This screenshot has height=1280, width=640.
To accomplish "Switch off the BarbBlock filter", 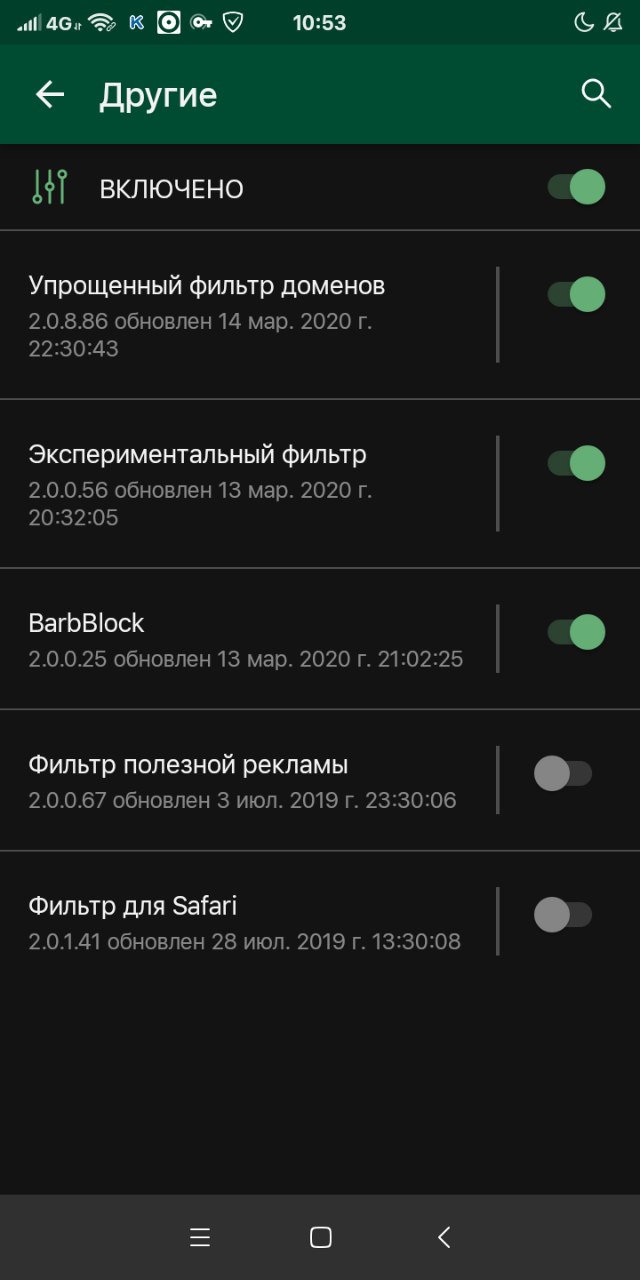I will point(577,632).
